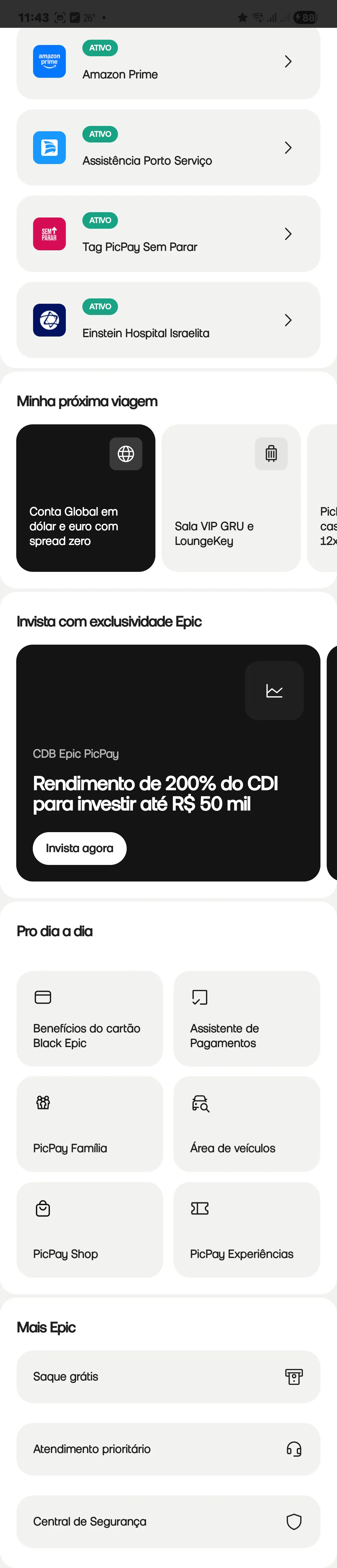This screenshot has width=337, height=1568.
Task: Open Central de Segurança
Action: 168,1521
